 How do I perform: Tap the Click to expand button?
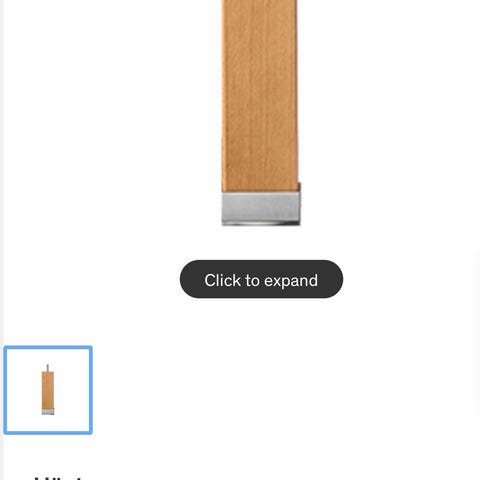(x=261, y=279)
